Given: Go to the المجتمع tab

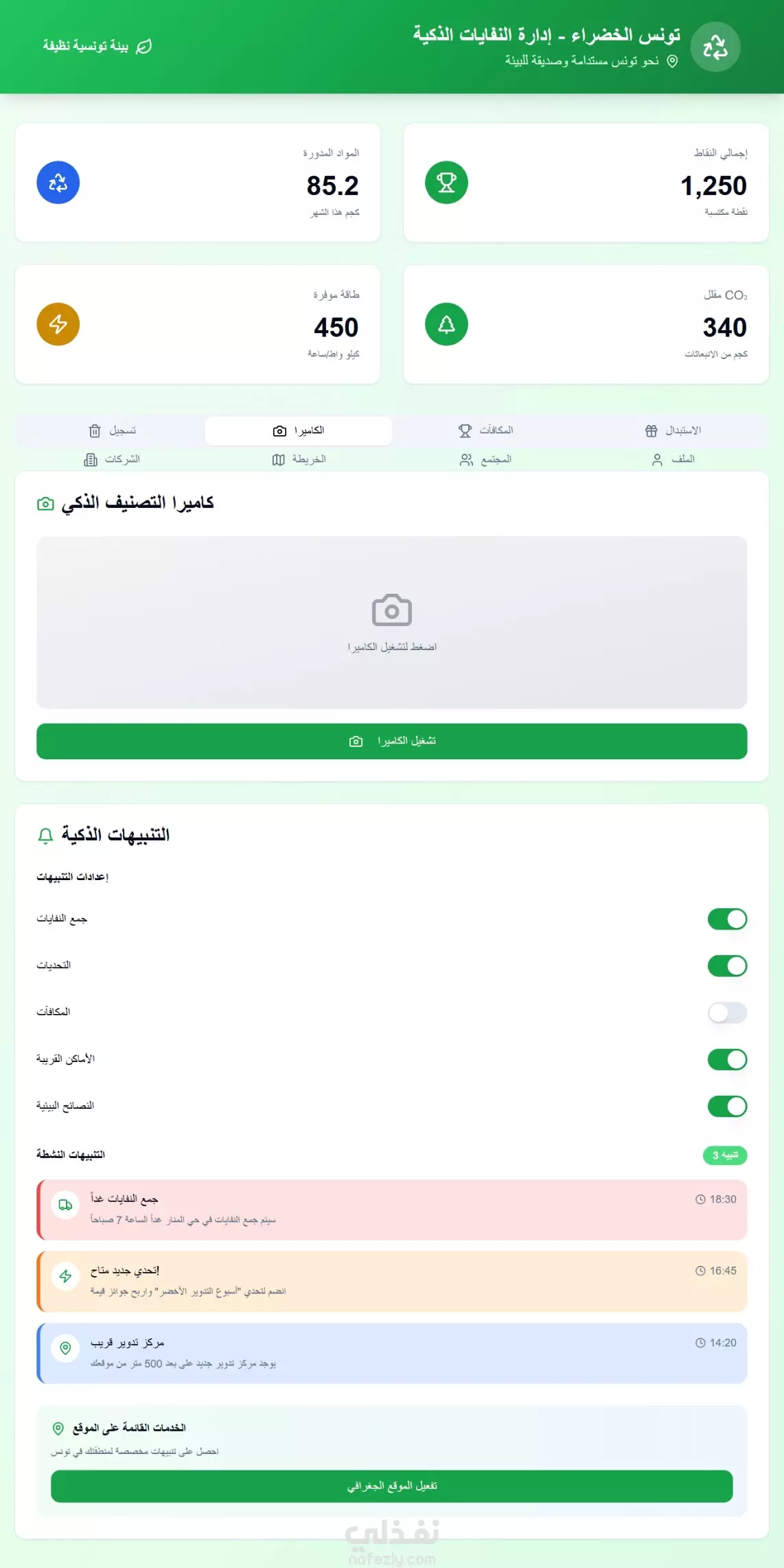Looking at the screenshot, I should coord(485,459).
